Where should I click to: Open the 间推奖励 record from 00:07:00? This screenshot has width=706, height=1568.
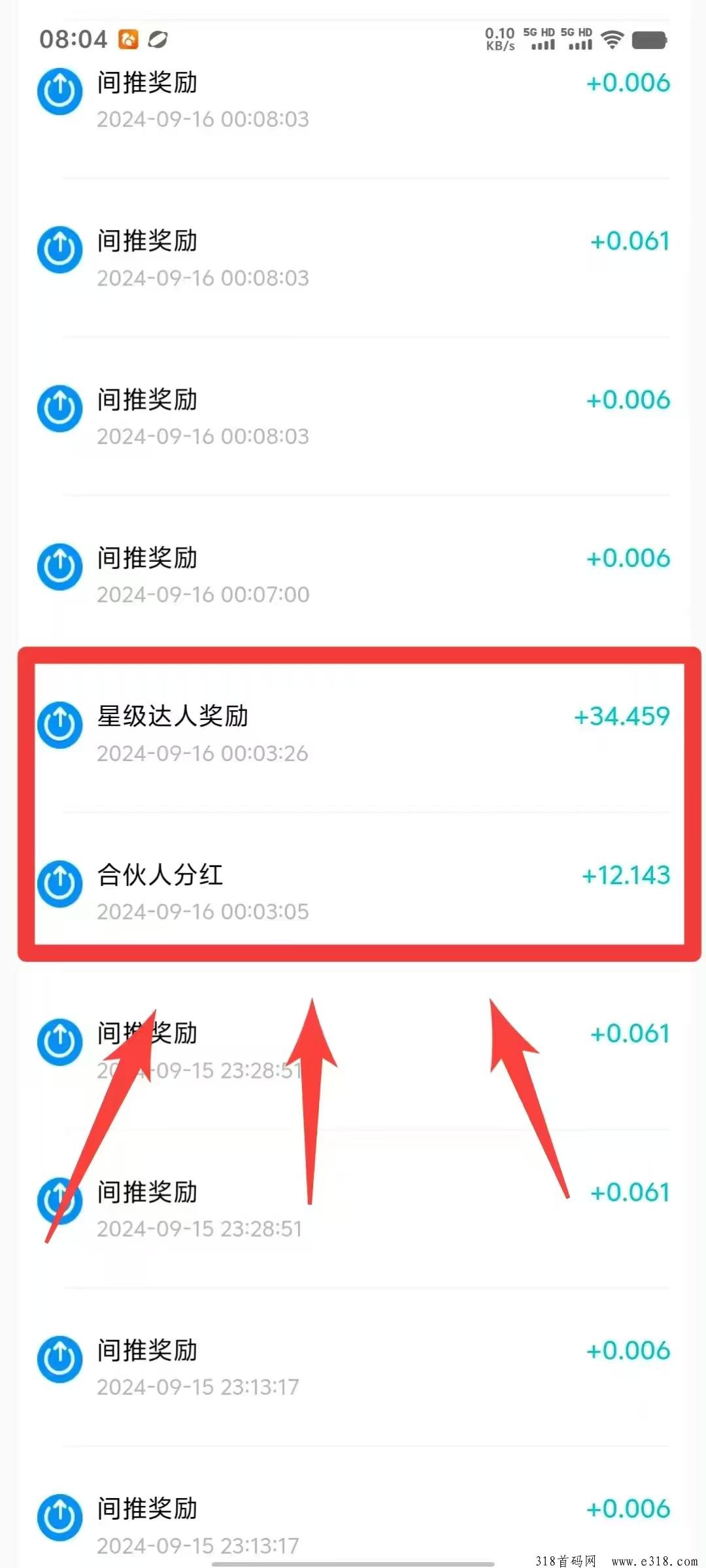353,575
